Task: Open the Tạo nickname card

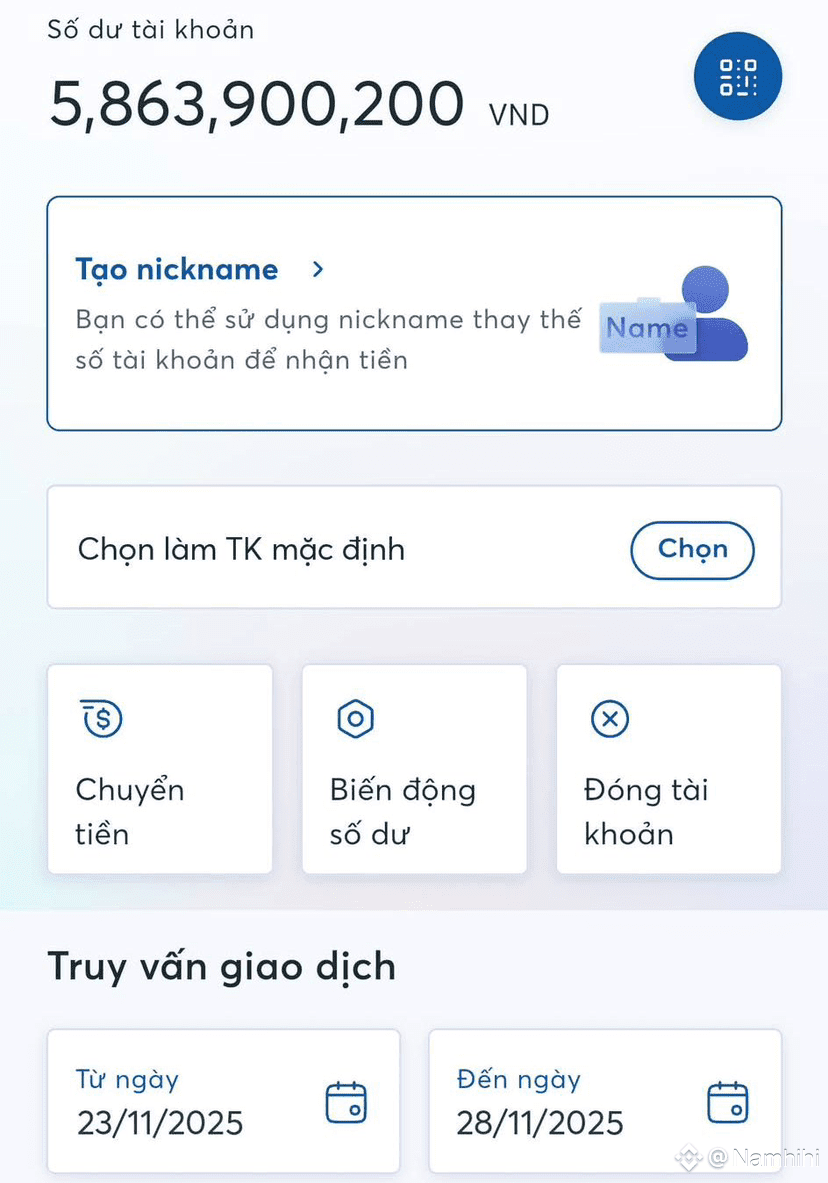Action: [414, 313]
